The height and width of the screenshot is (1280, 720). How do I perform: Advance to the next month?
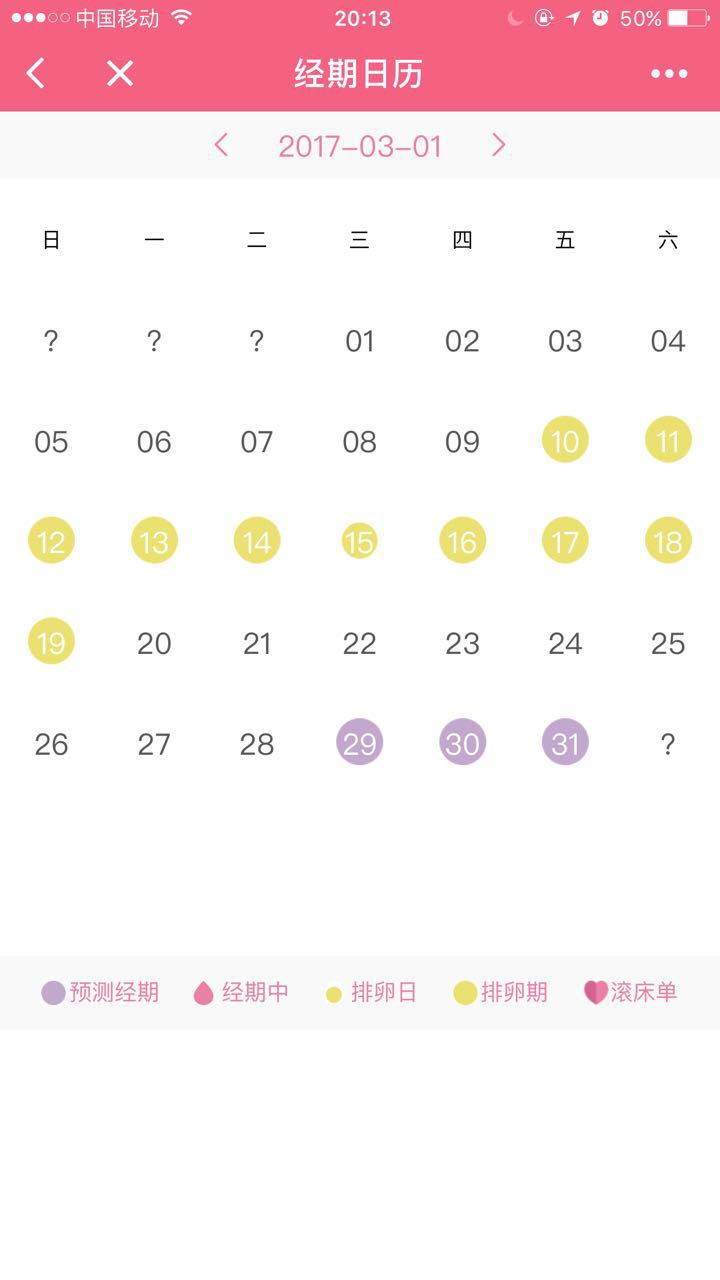(499, 146)
